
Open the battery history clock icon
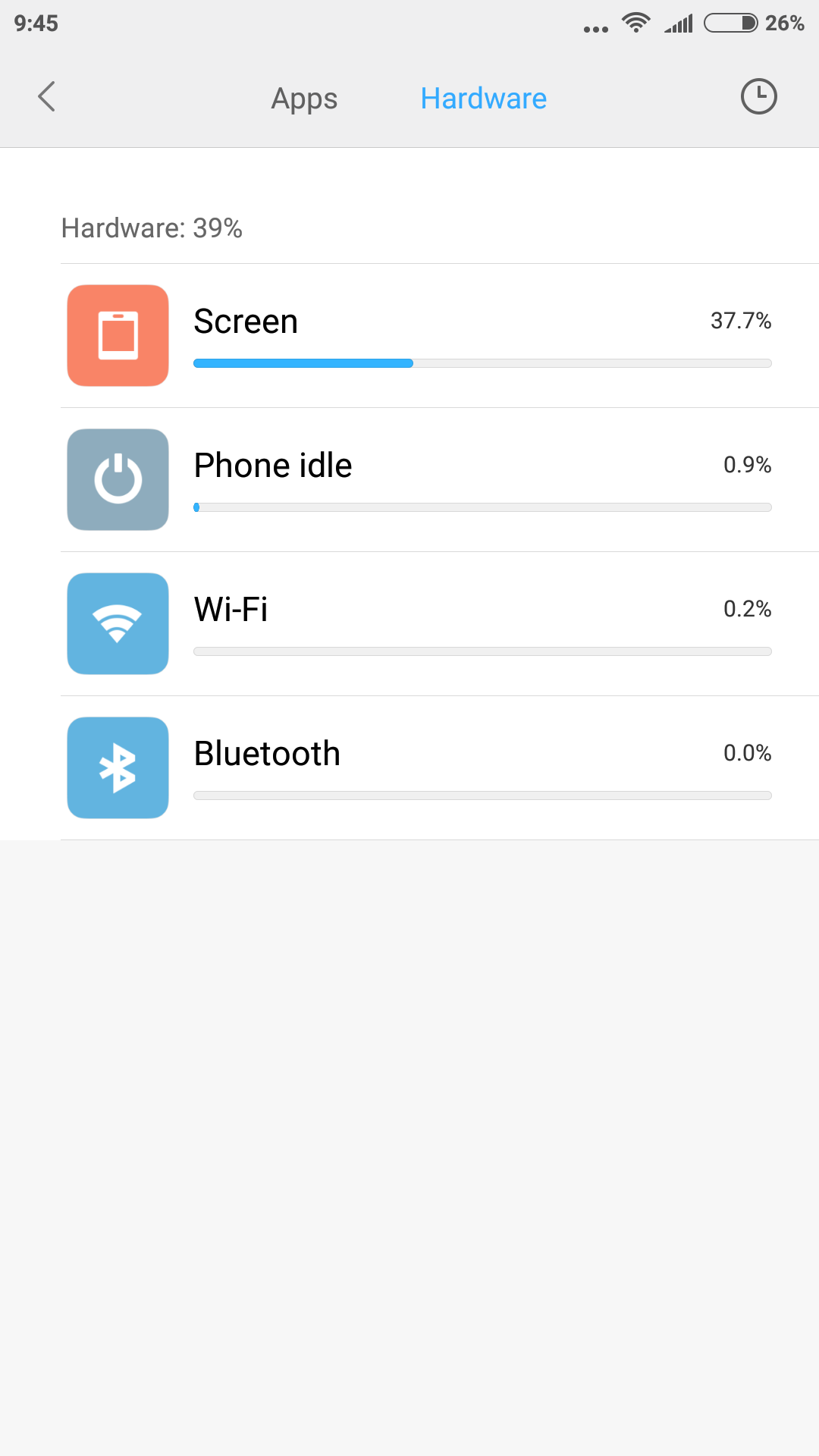758,97
